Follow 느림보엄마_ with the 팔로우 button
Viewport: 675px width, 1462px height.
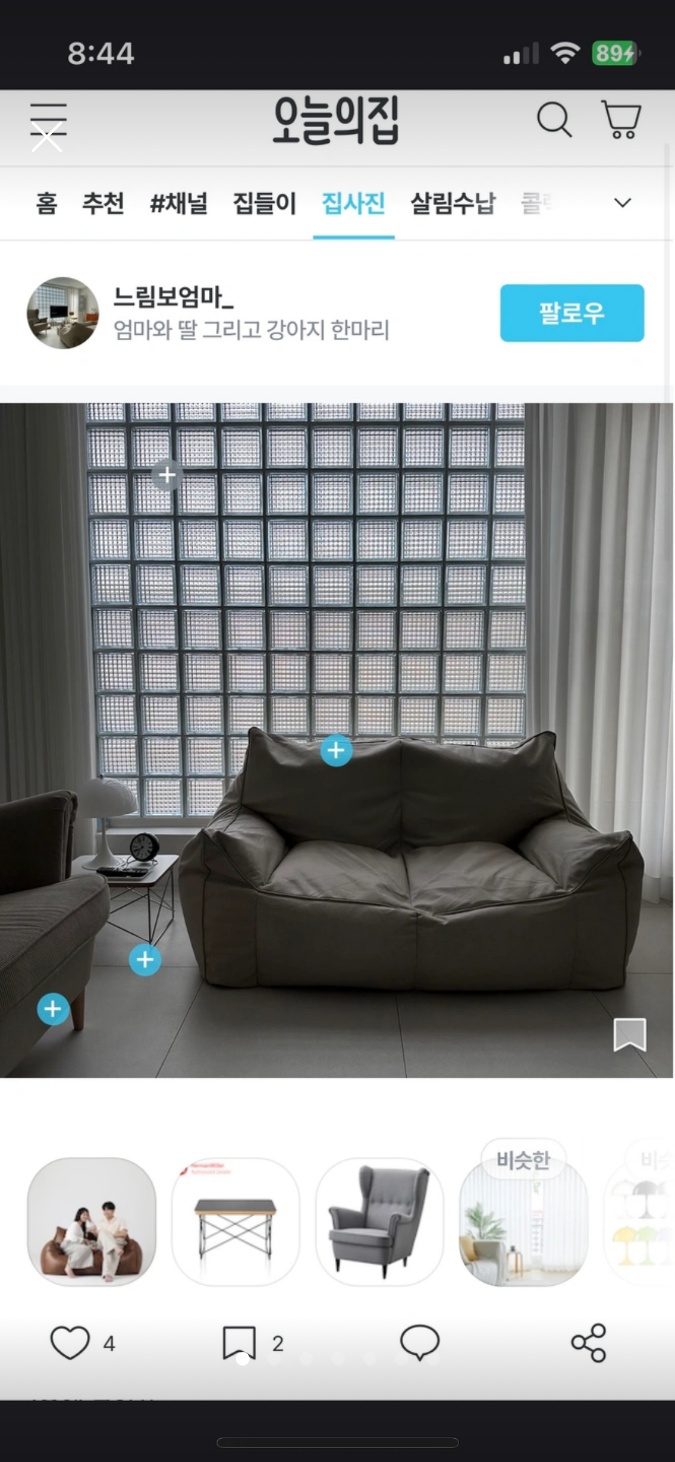click(x=572, y=313)
